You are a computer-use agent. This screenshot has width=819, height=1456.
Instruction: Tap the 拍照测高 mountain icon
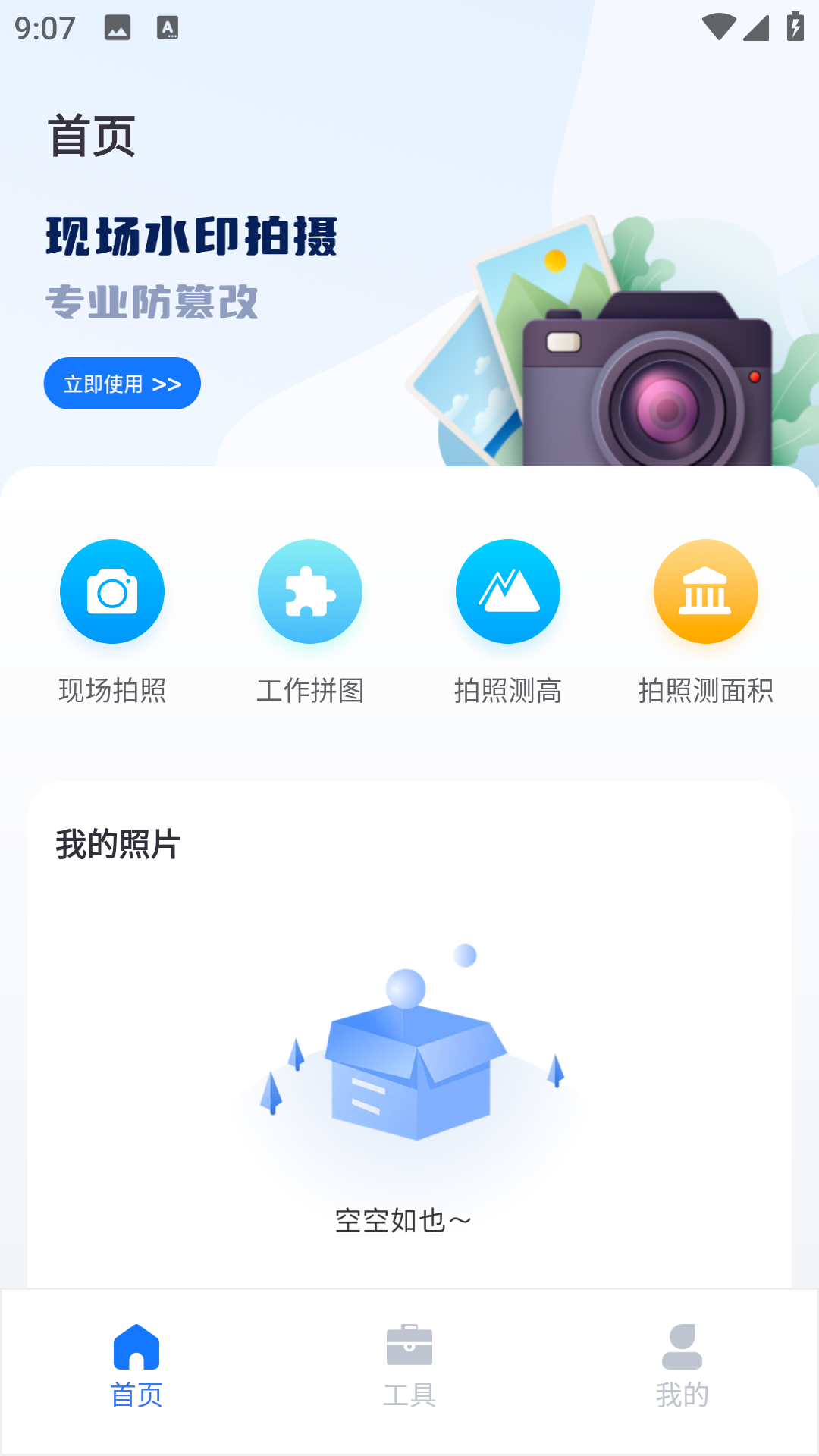(508, 591)
